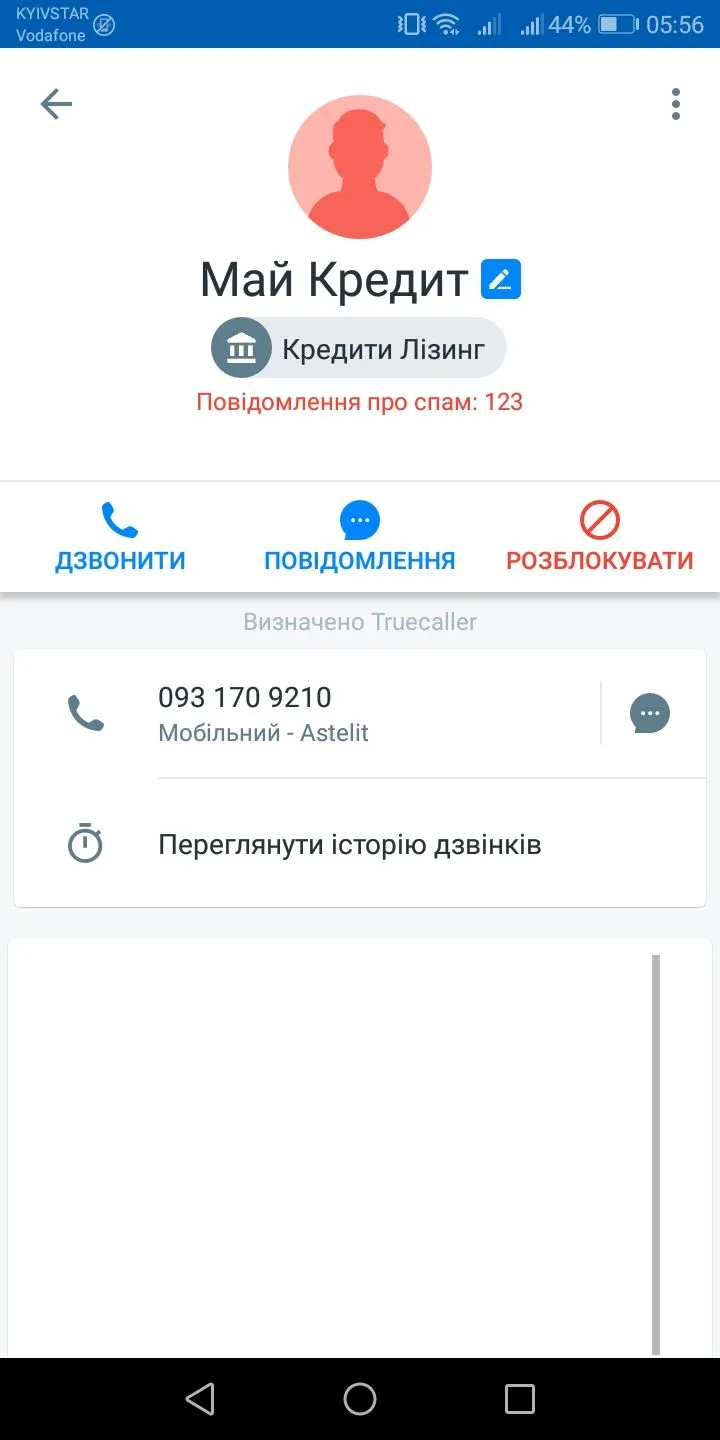Viewport: 720px width, 1440px height.
Task: Send SMS via icon beside phone number
Action: [650, 713]
